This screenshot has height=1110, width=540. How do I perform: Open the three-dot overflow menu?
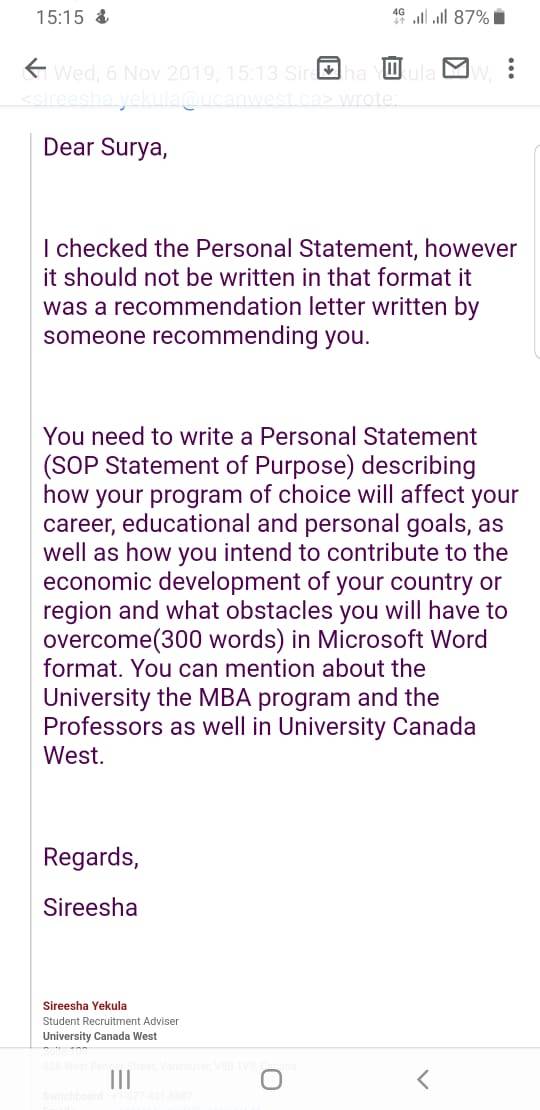coord(511,68)
